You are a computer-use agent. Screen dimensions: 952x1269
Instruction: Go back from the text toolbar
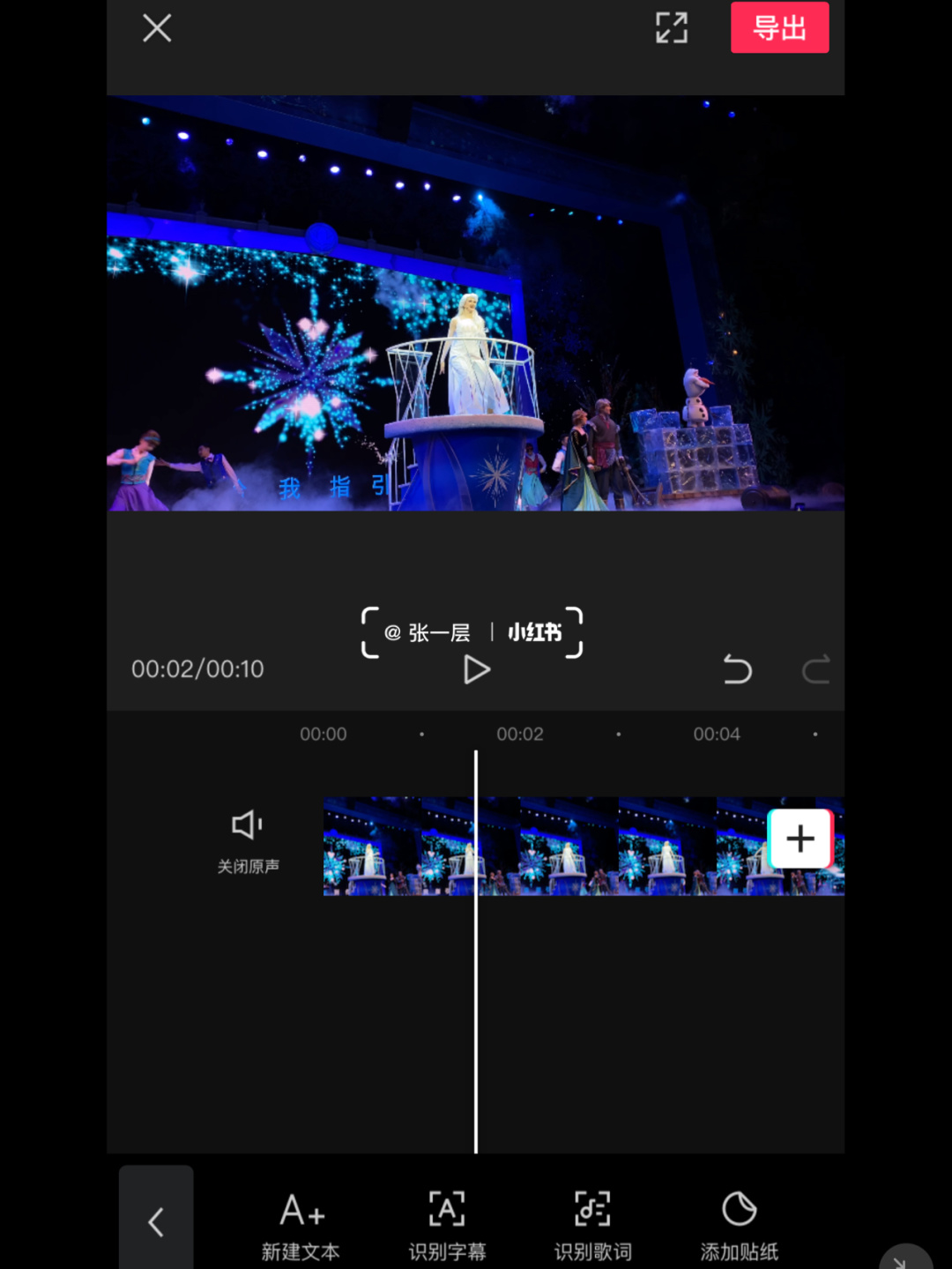click(x=156, y=1221)
